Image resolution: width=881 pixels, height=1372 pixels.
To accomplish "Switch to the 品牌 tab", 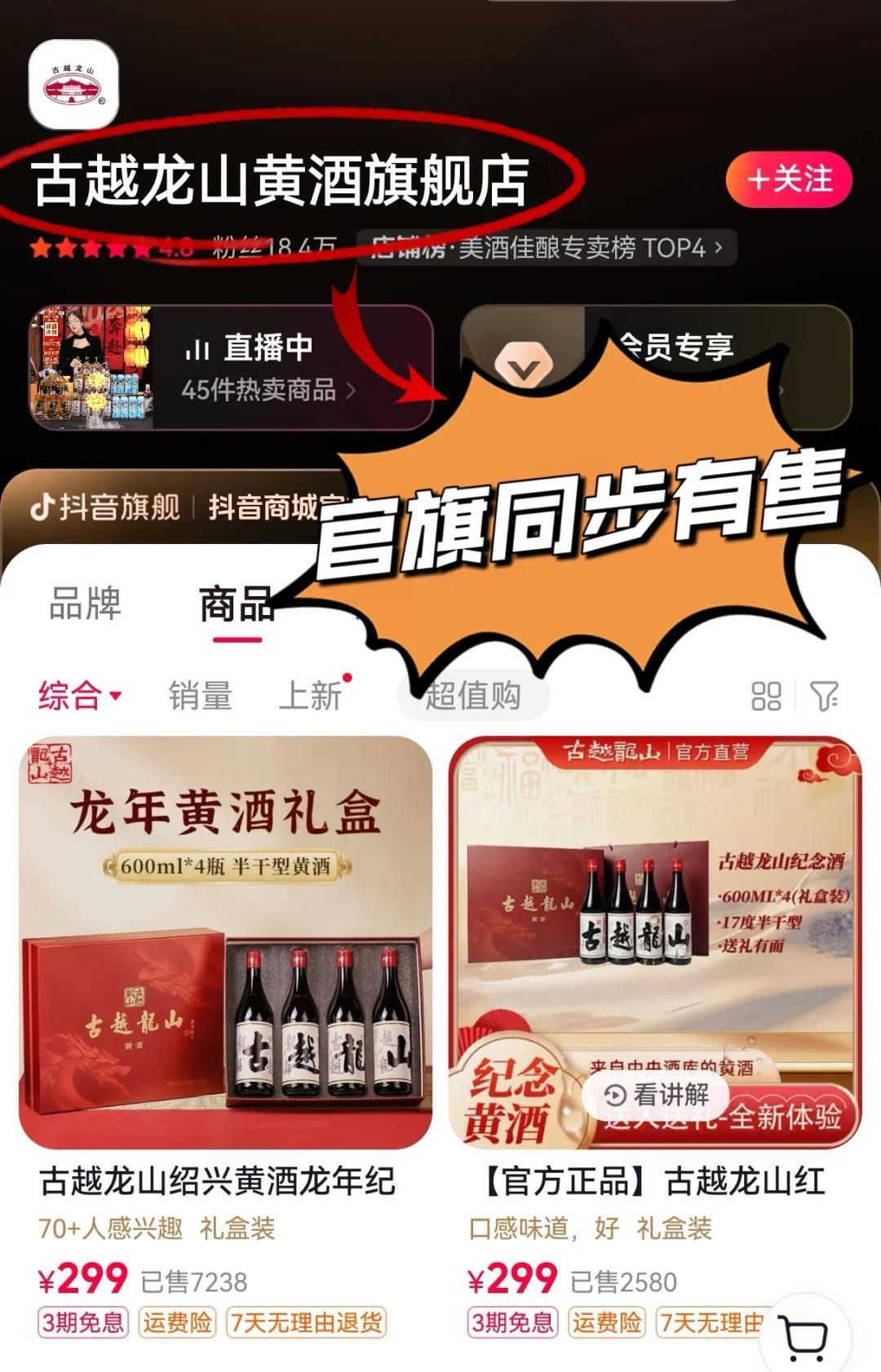I will click(86, 604).
